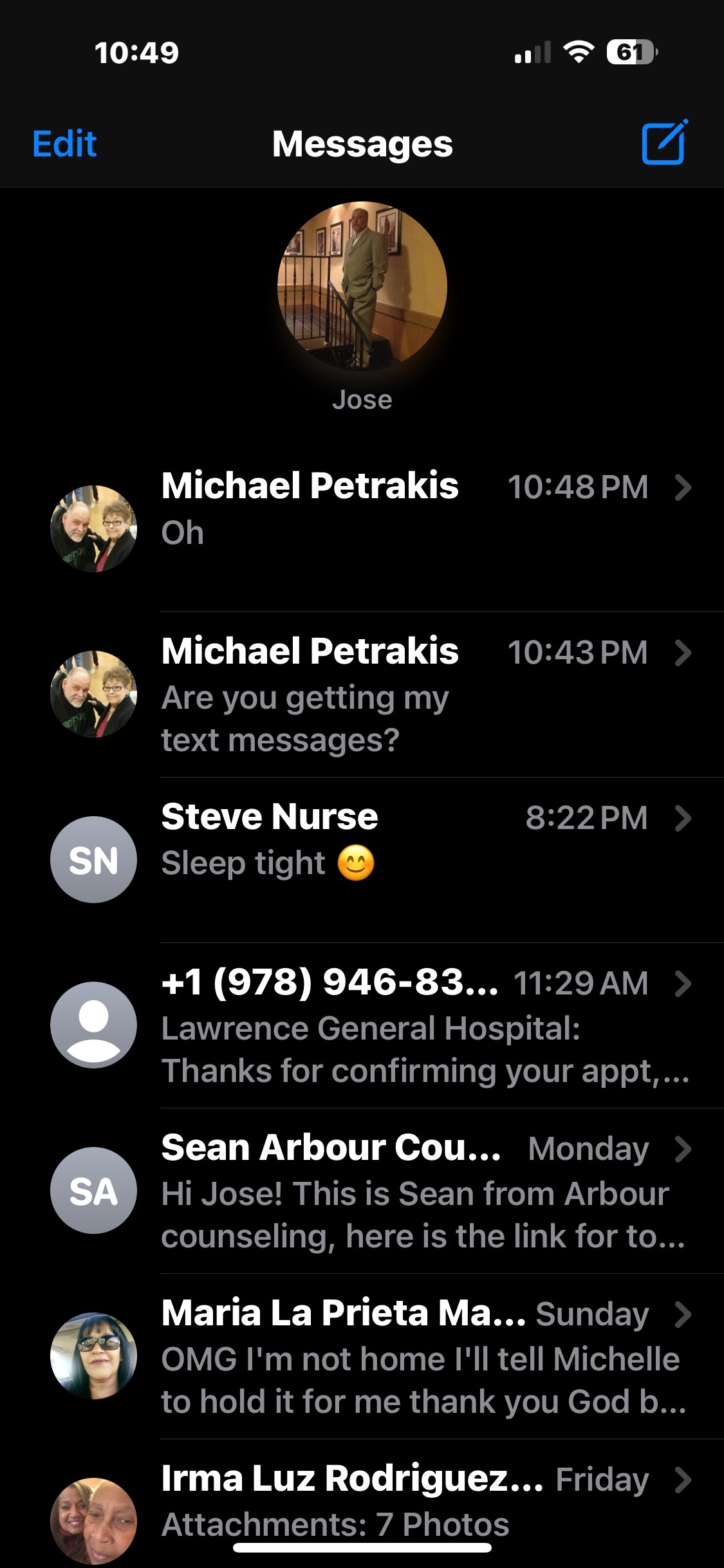Viewport: 724px width, 1568px height.
Task: Open the pinned conversation with Jose
Action: pyautogui.click(x=362, y=287)
